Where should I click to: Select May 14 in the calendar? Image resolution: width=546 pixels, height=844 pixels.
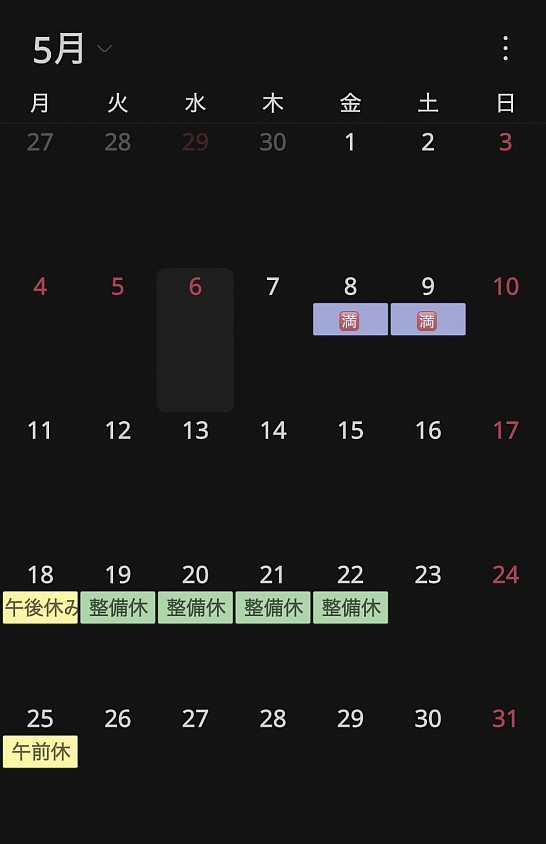(x=273, y=431)
